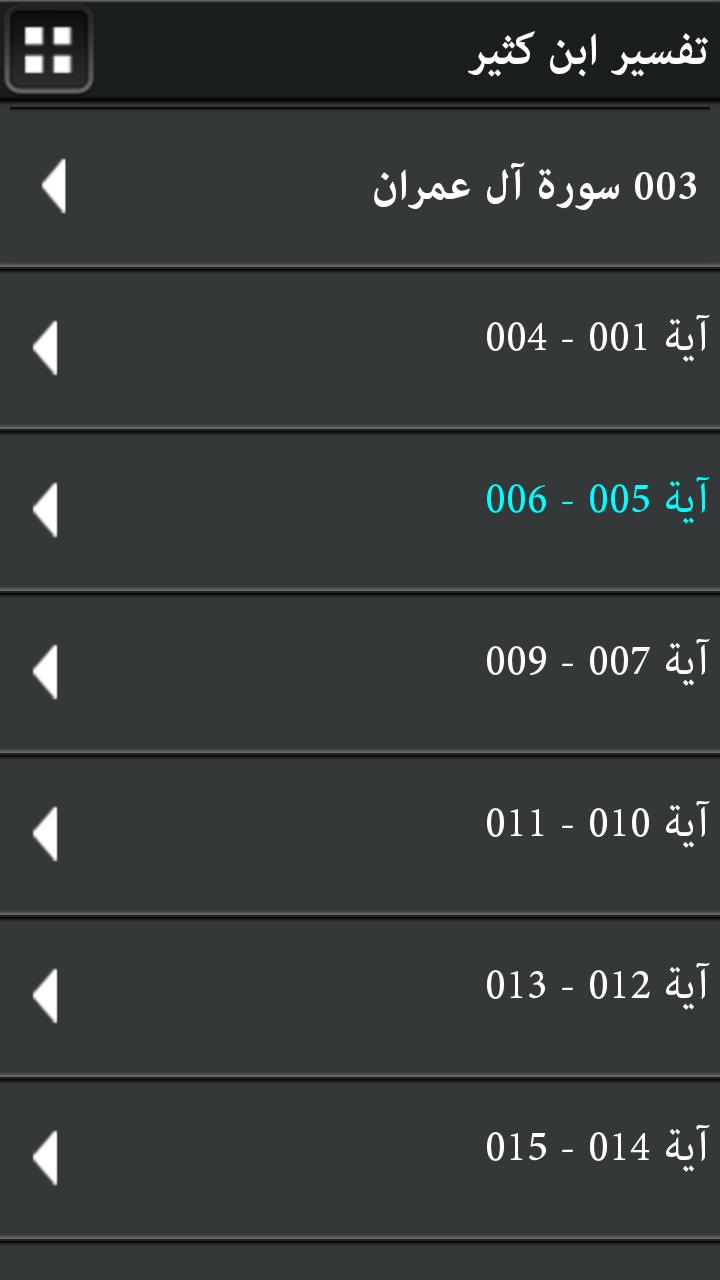
Task: Open the grid menu icon
Action: click(x=48, y=50)
